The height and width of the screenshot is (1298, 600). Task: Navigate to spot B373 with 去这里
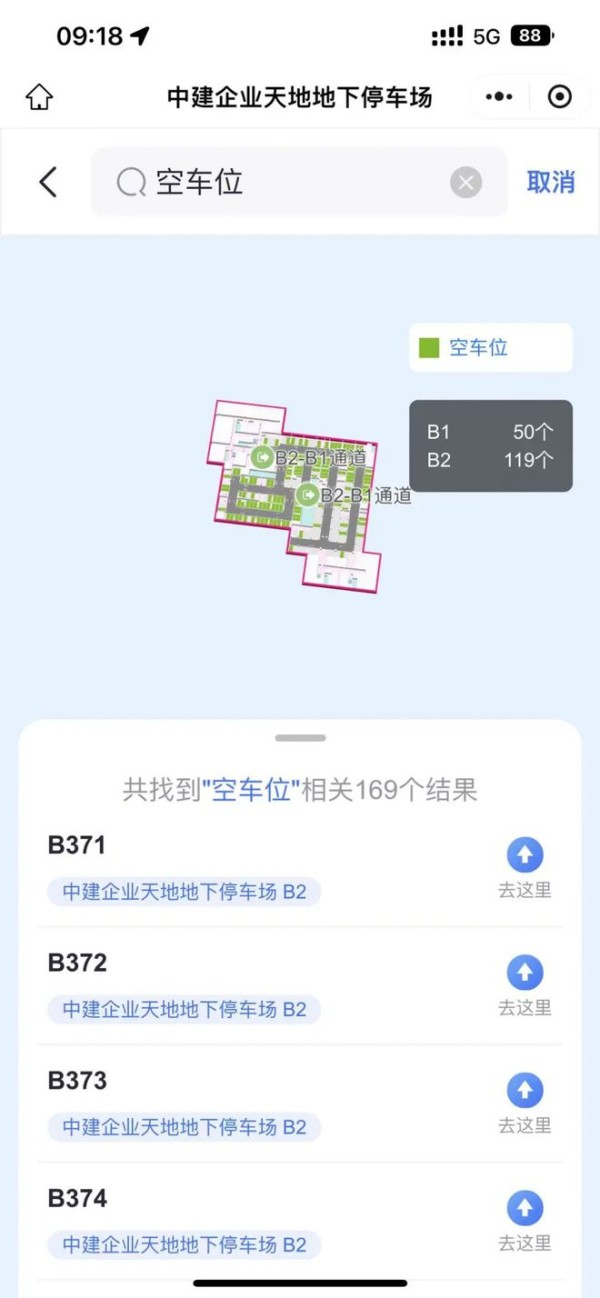click(x=525, y=1101)
